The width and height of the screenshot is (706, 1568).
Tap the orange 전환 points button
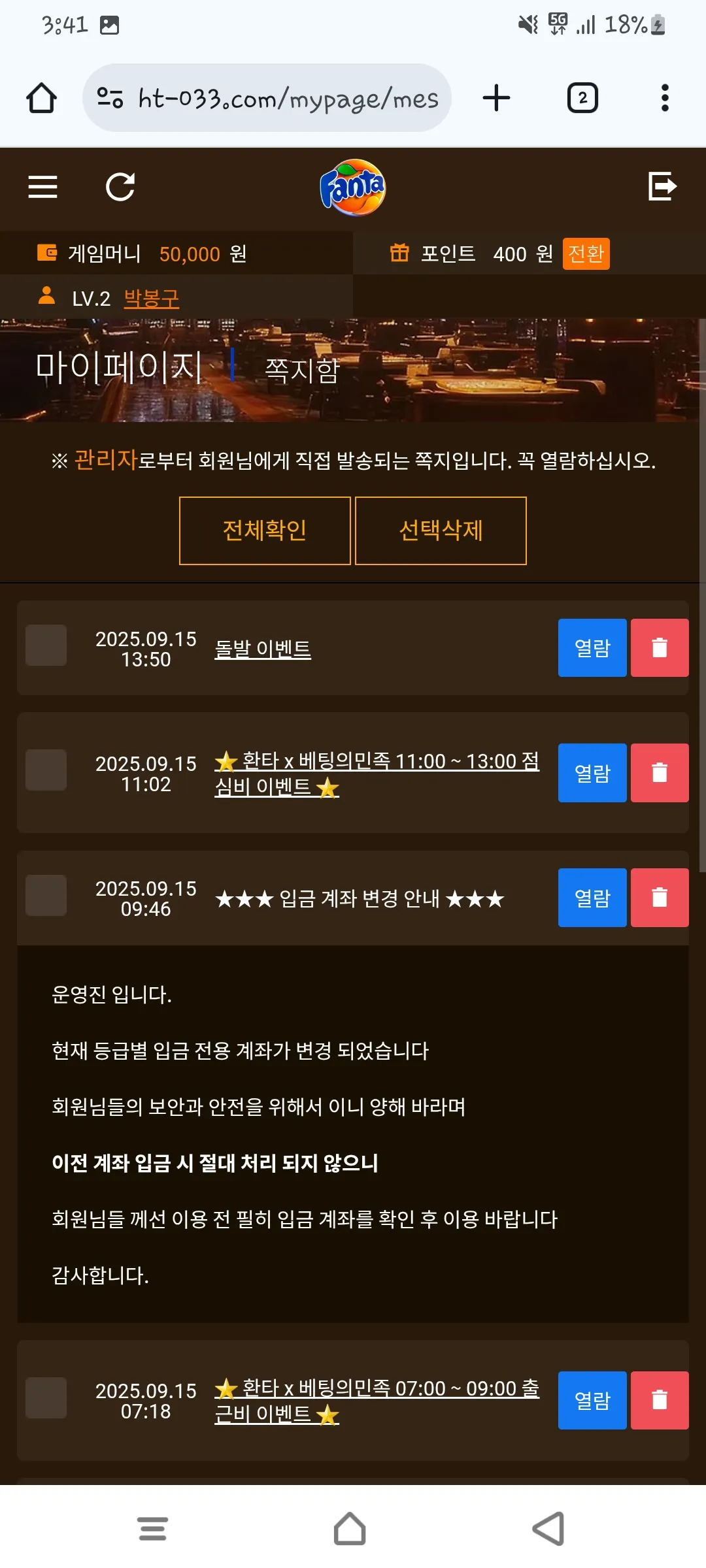coord(586,253)
